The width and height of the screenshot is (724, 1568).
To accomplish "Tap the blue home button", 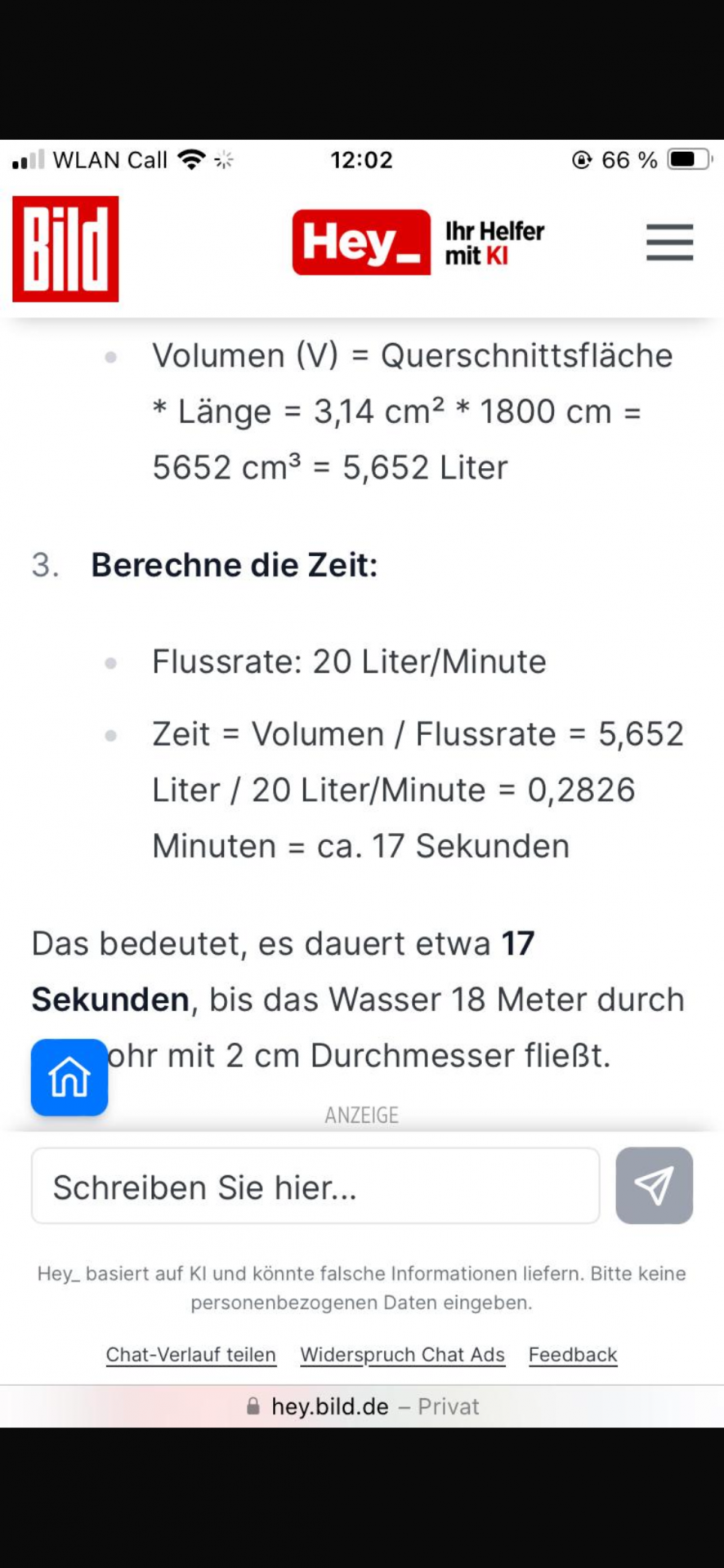I will 69,1077.
